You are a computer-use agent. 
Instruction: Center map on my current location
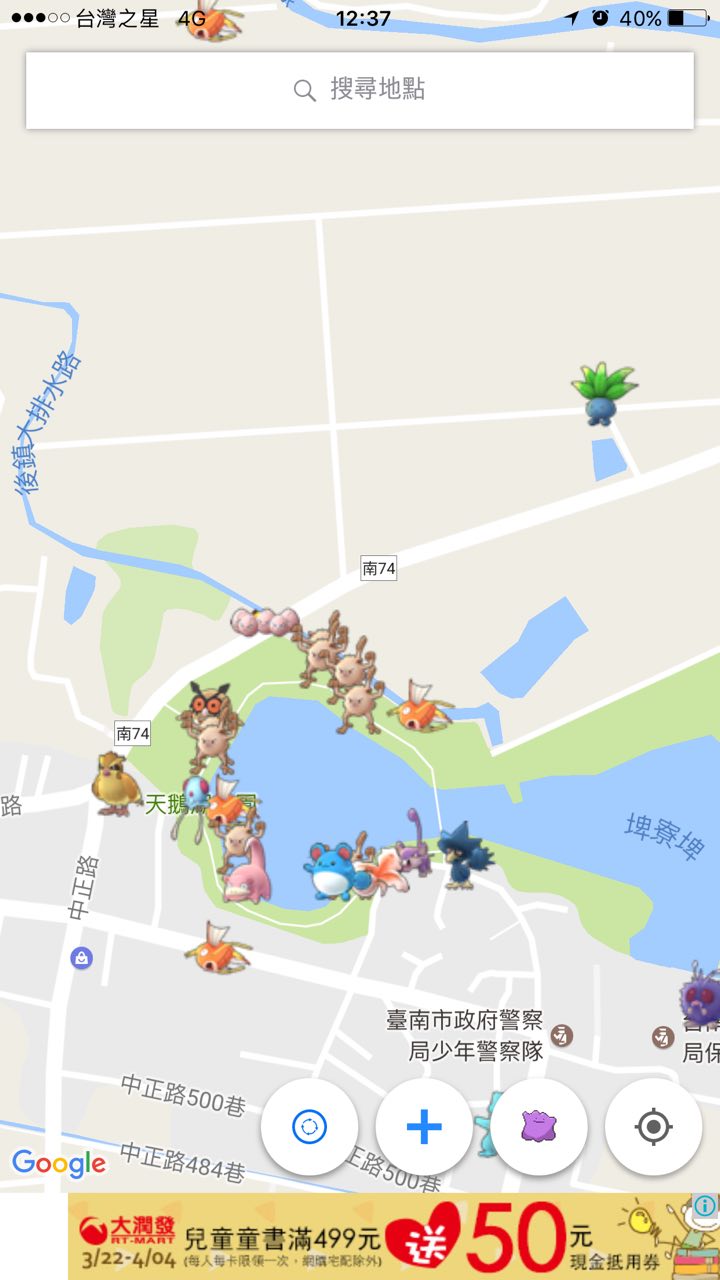[x=653, y=1127]
